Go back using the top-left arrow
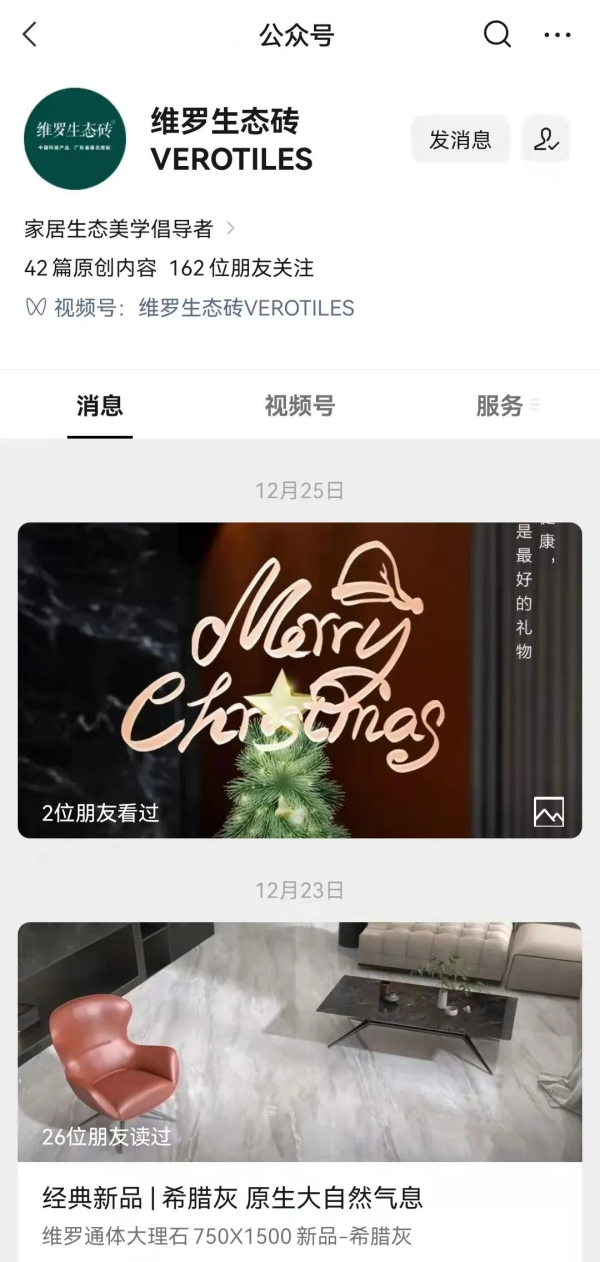 tap(30, 35)
